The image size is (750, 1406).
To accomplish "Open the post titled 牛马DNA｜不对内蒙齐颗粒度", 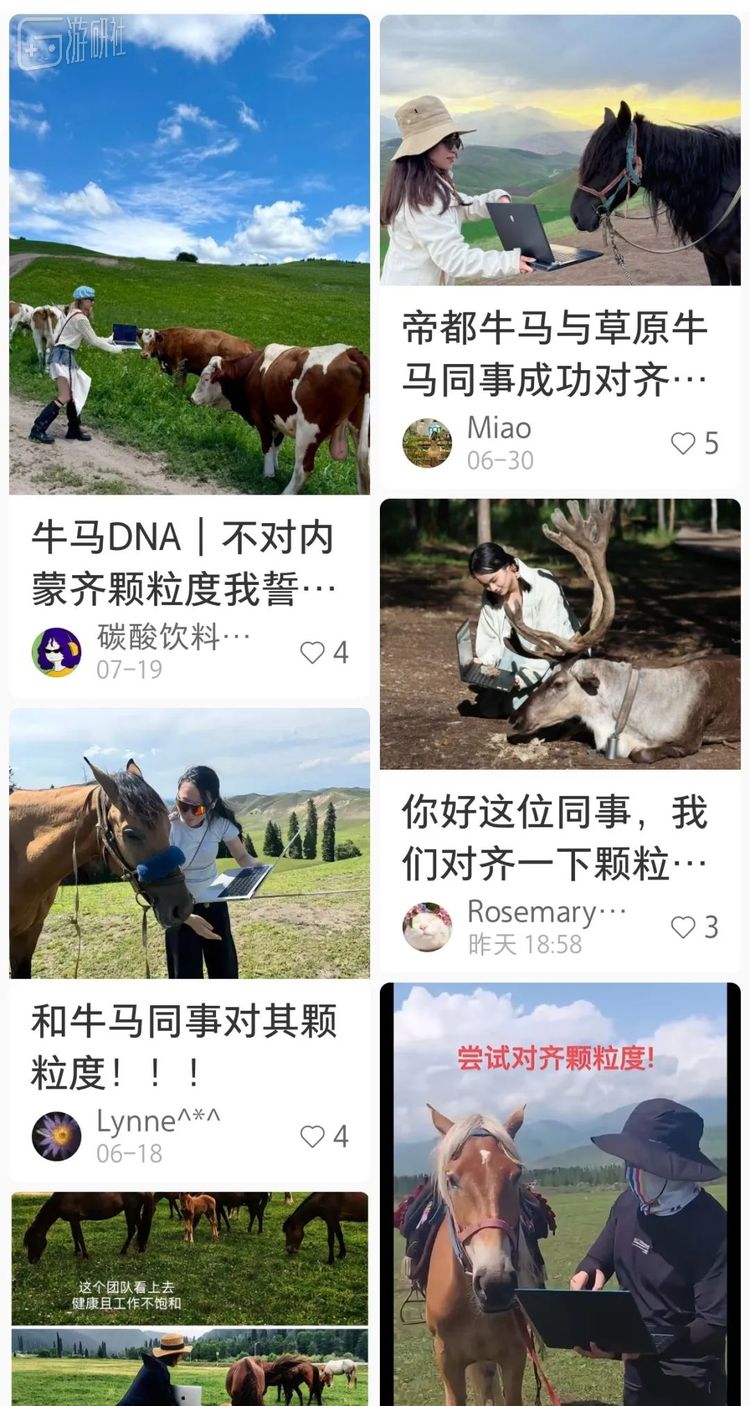I will (x=183, y=563).
